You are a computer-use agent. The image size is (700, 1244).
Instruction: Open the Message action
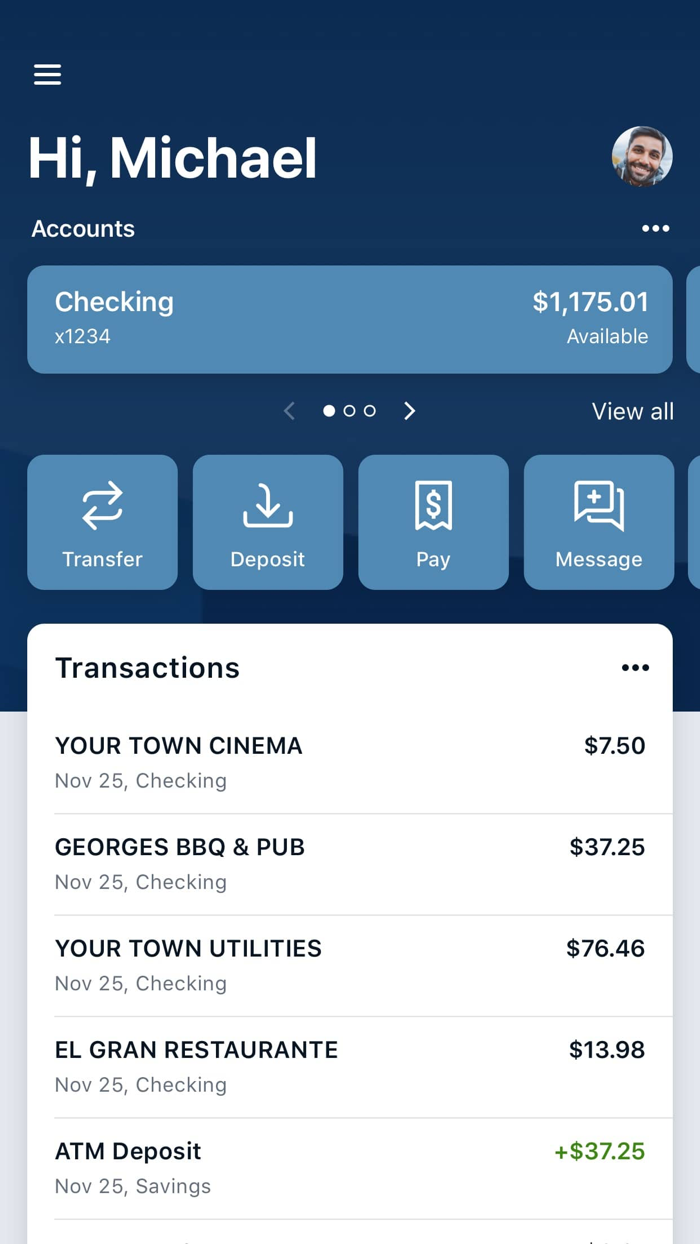pos(598,522)
